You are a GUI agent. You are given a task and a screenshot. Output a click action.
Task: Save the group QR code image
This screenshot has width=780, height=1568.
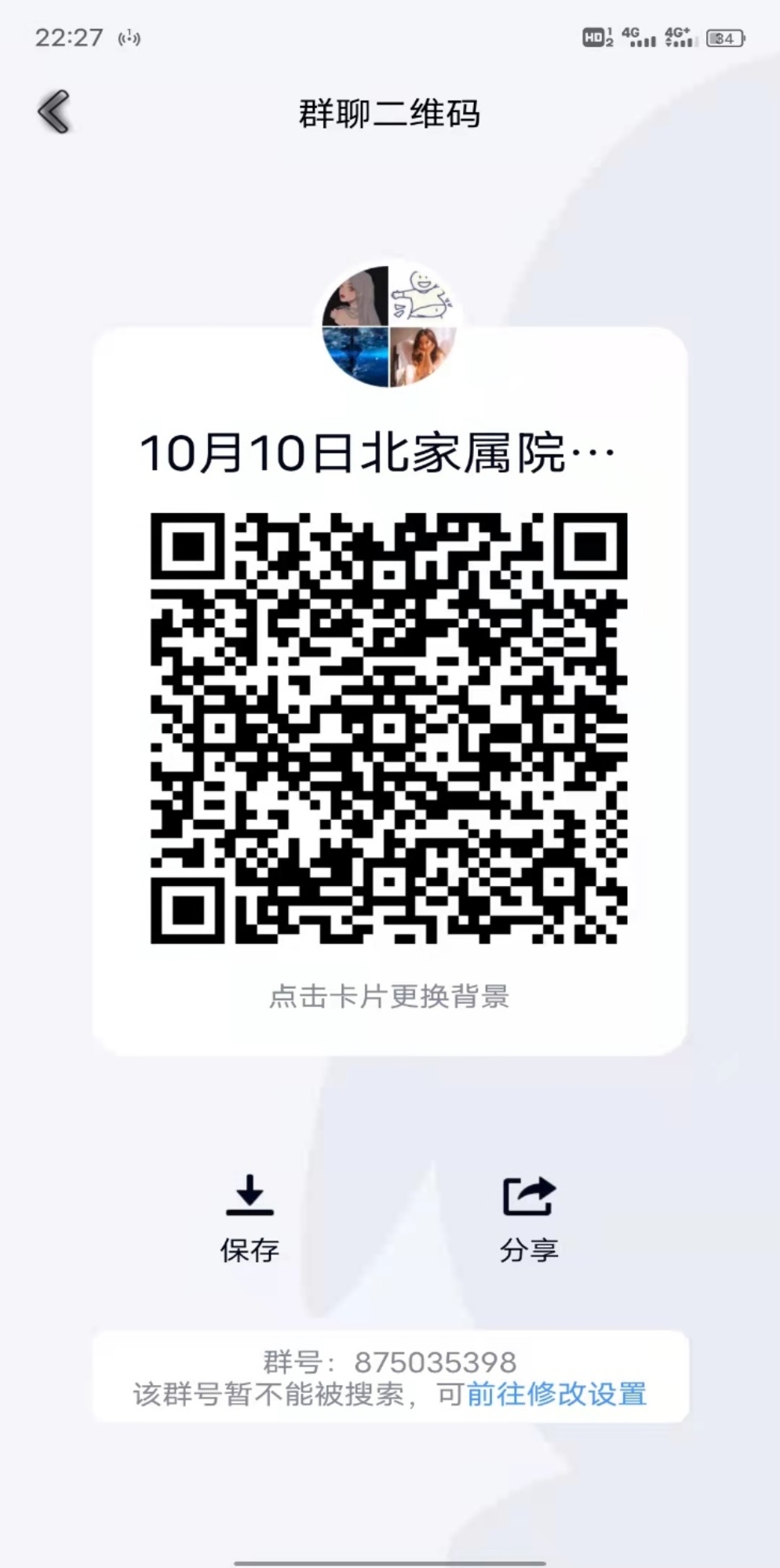tap(250, 1216)
